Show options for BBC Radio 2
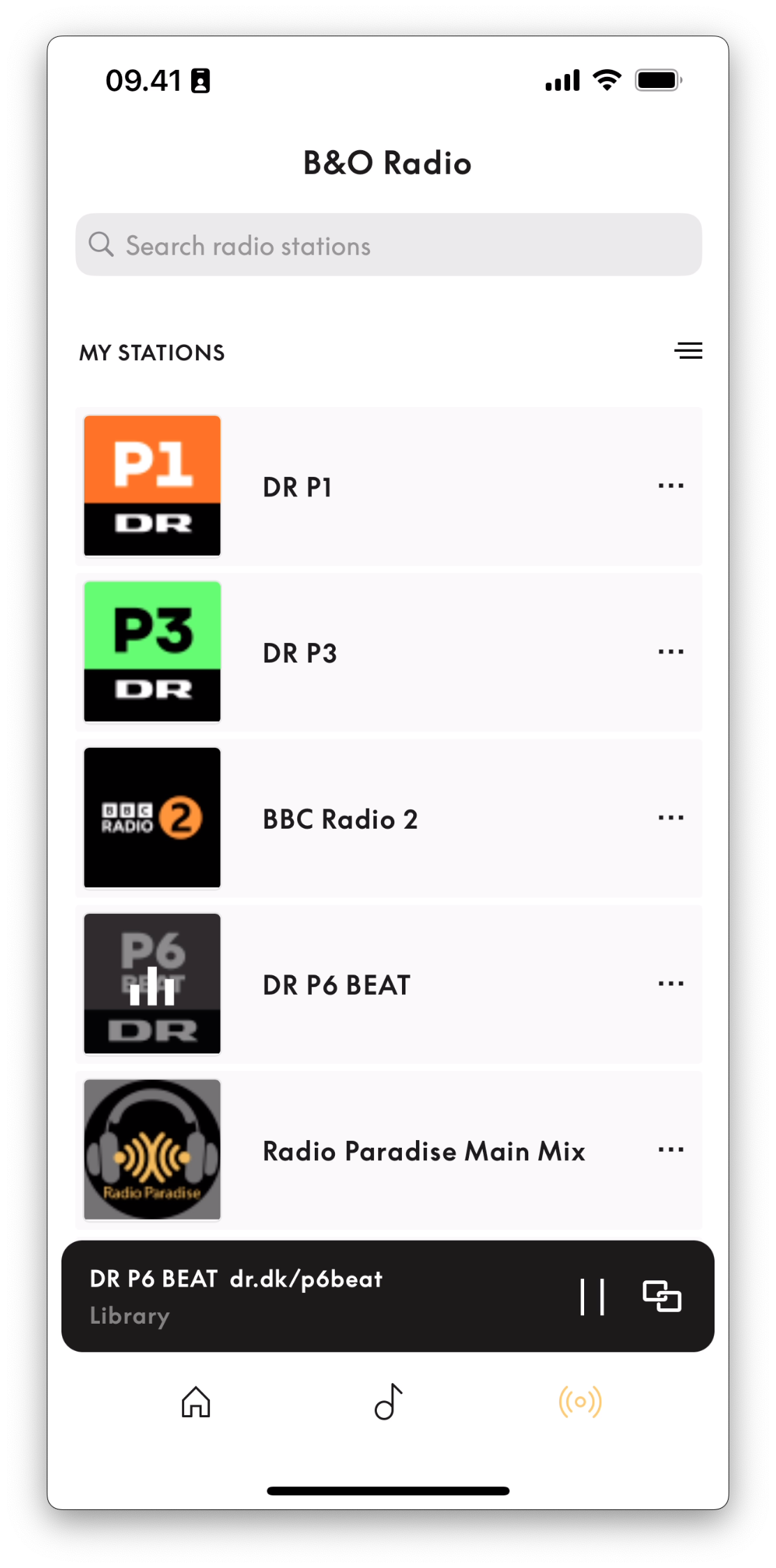This screenshot has height=1568, width=776. [x=671, y=818]
